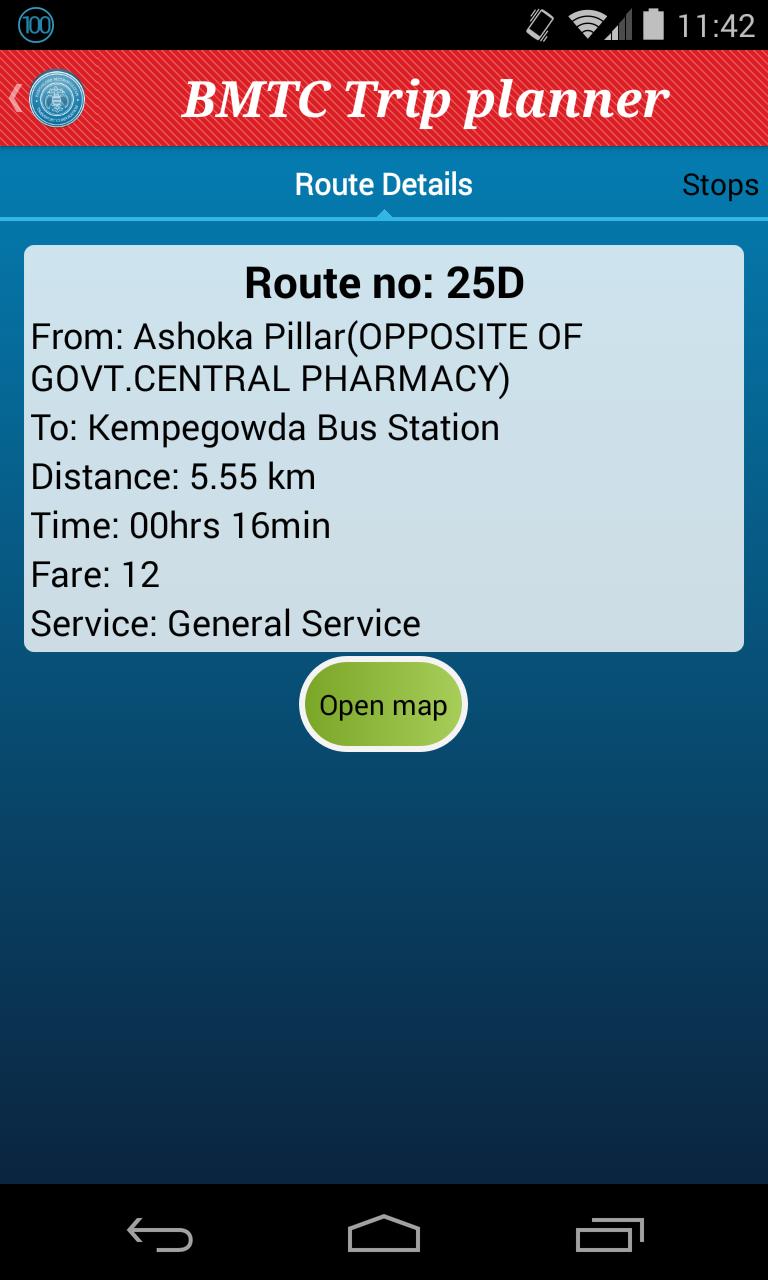Screen dimensions: 768x1280
Task: Tap the Distance: 5.55 km line
Action: [173, 477]
